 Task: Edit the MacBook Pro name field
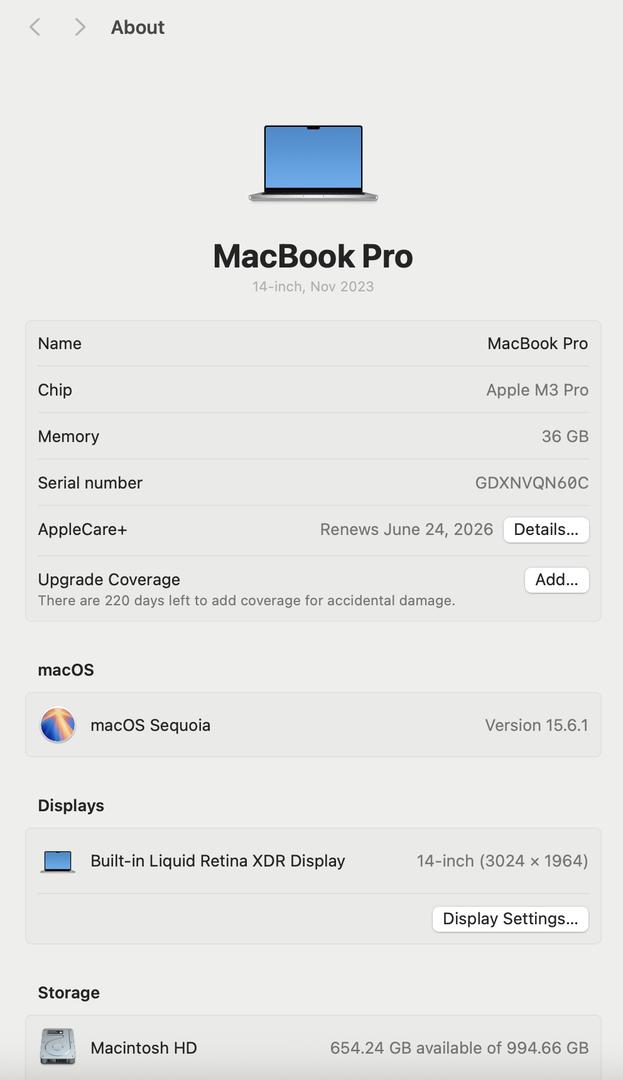click(537, 344)
